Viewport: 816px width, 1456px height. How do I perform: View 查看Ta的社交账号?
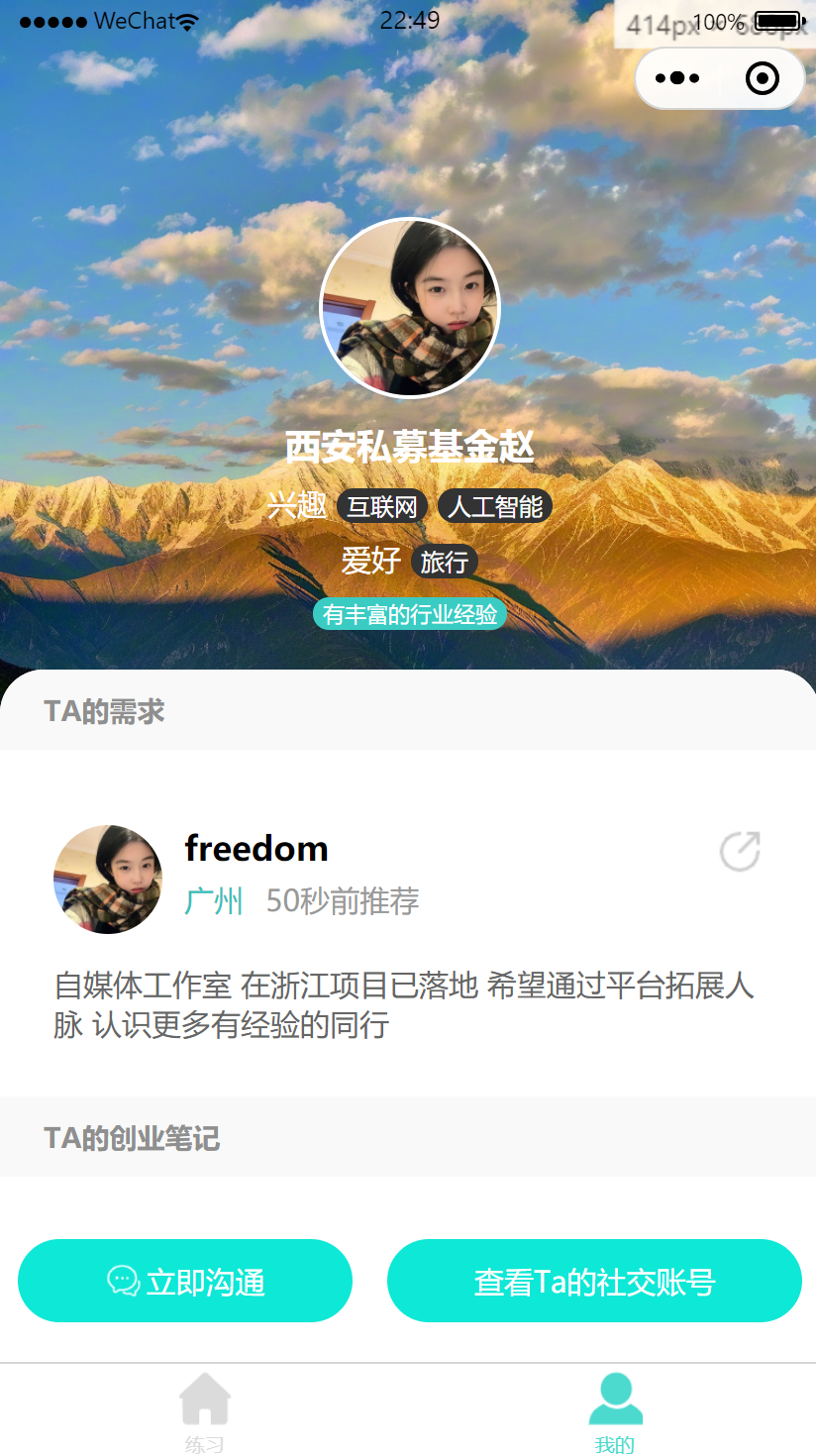point(594,1281)
